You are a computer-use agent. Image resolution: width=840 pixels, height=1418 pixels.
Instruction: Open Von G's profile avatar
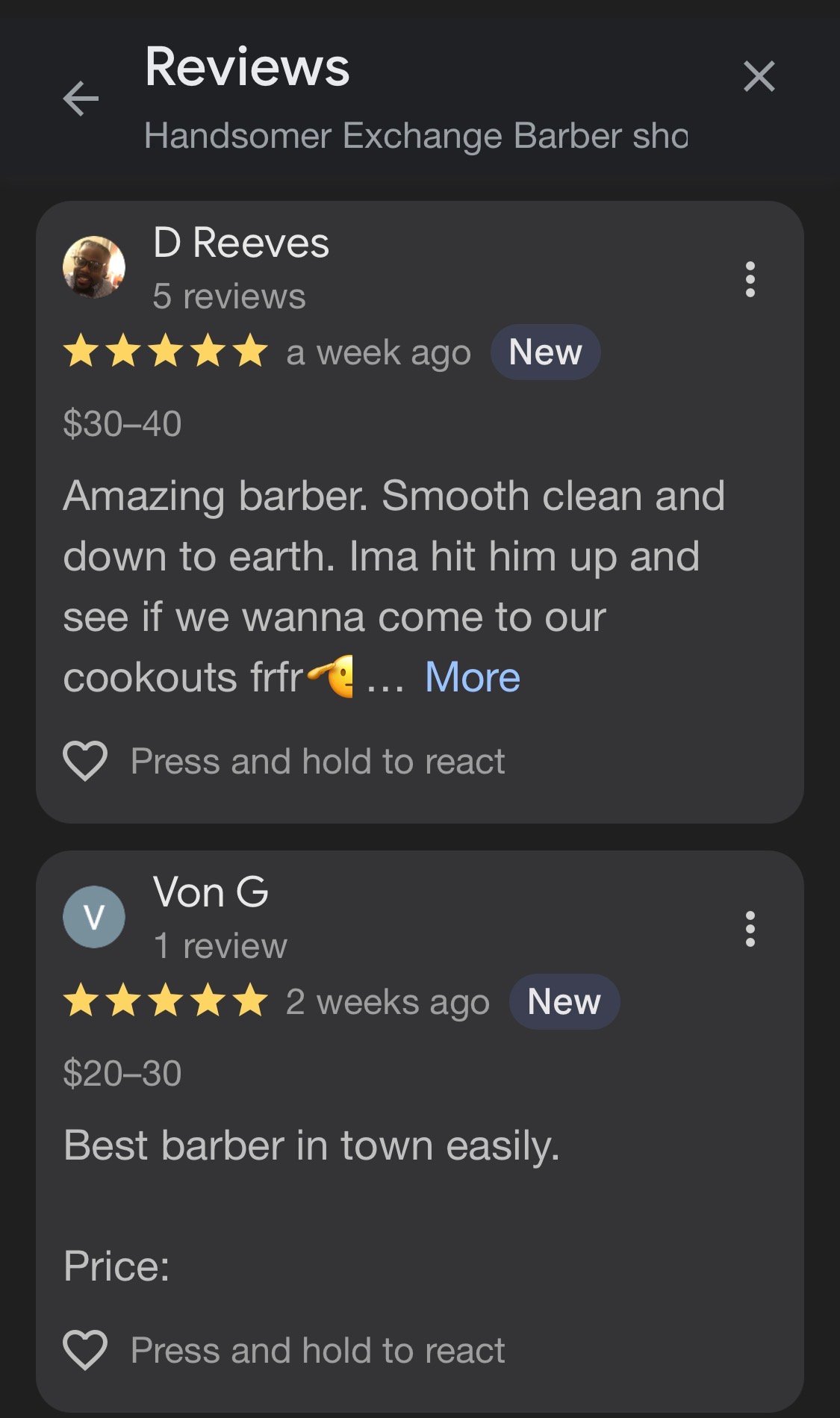(94, 917)
